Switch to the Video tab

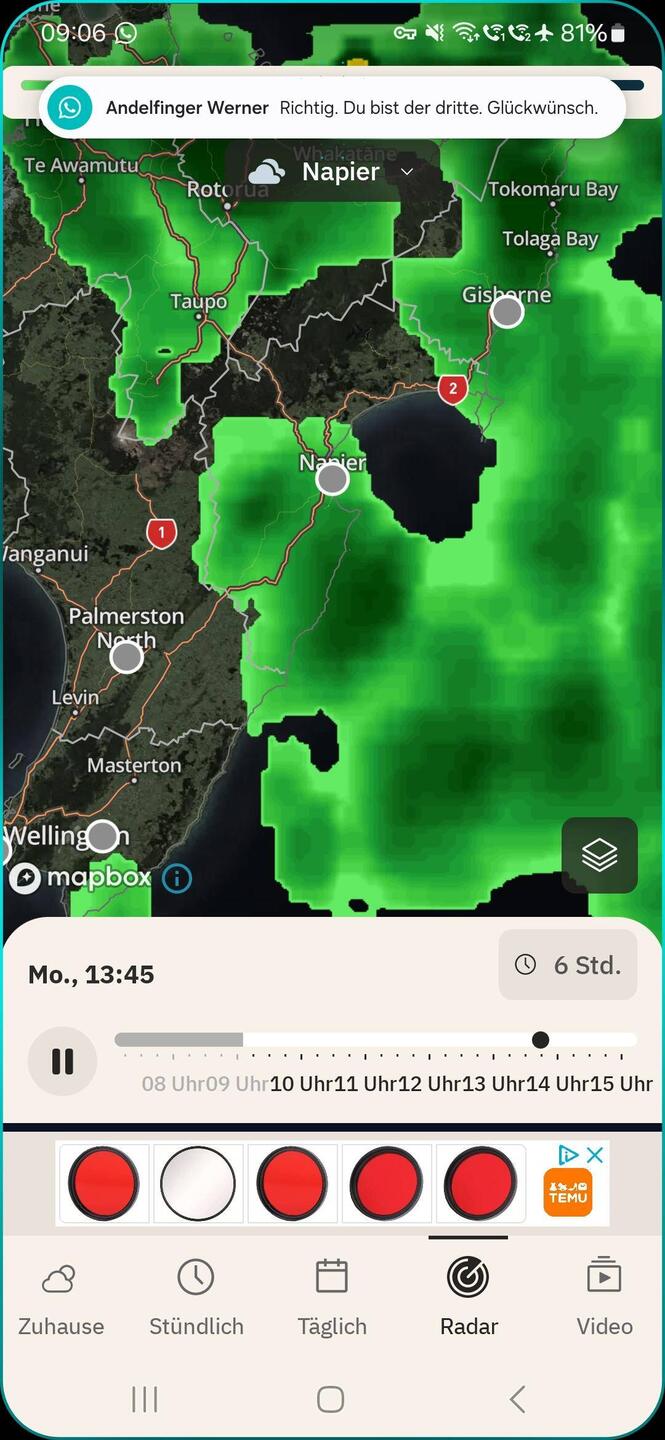click(x=604, y=1298)
